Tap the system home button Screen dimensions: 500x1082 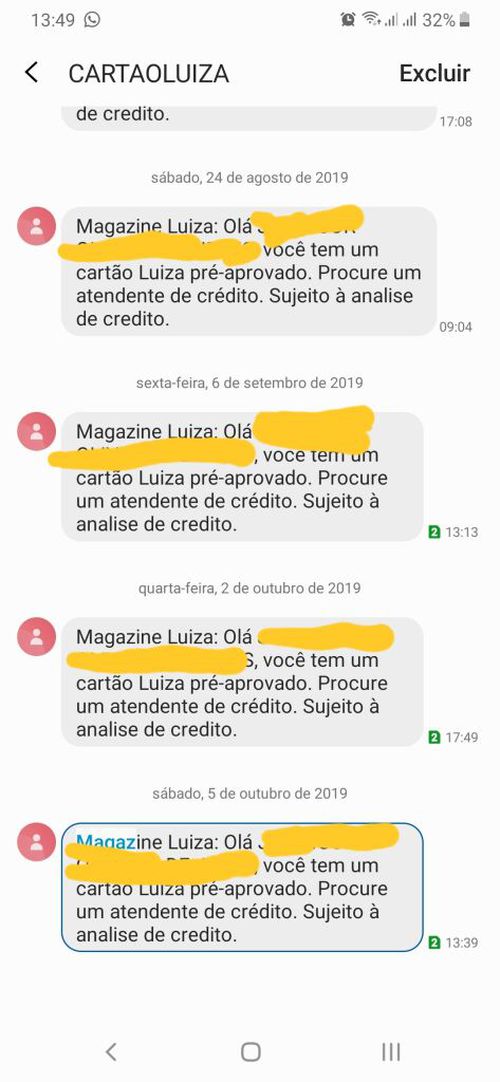(250, 1052)
